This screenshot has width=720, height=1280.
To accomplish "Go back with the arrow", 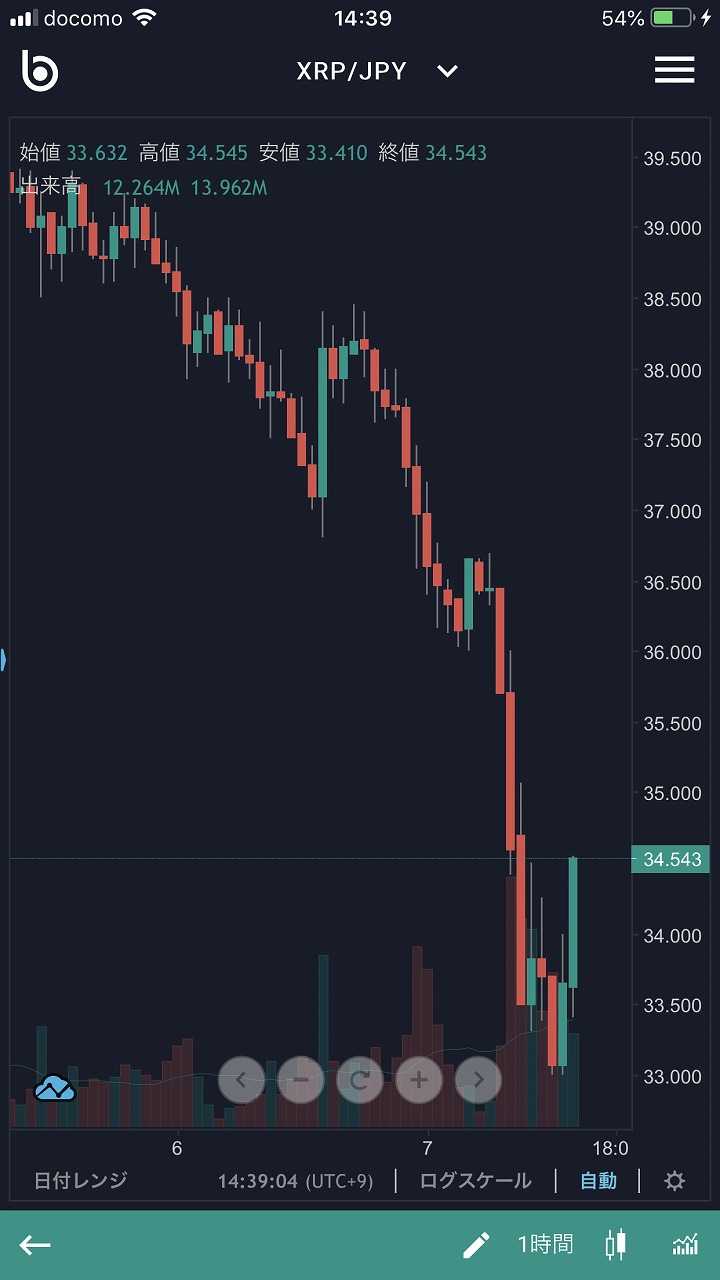I will pos(35,1245).
